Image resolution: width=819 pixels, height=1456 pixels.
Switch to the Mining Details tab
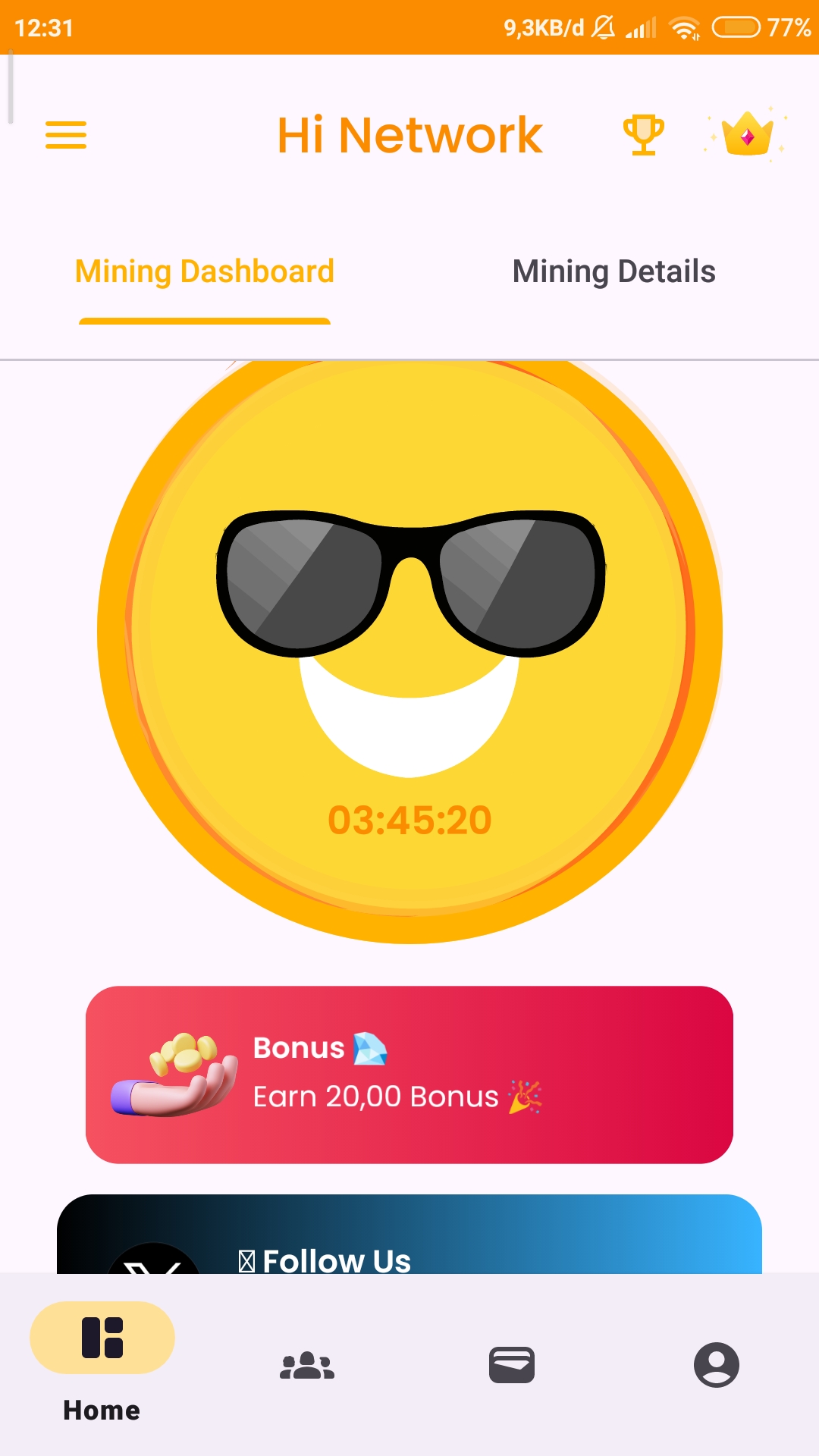[x=614, y=271]
